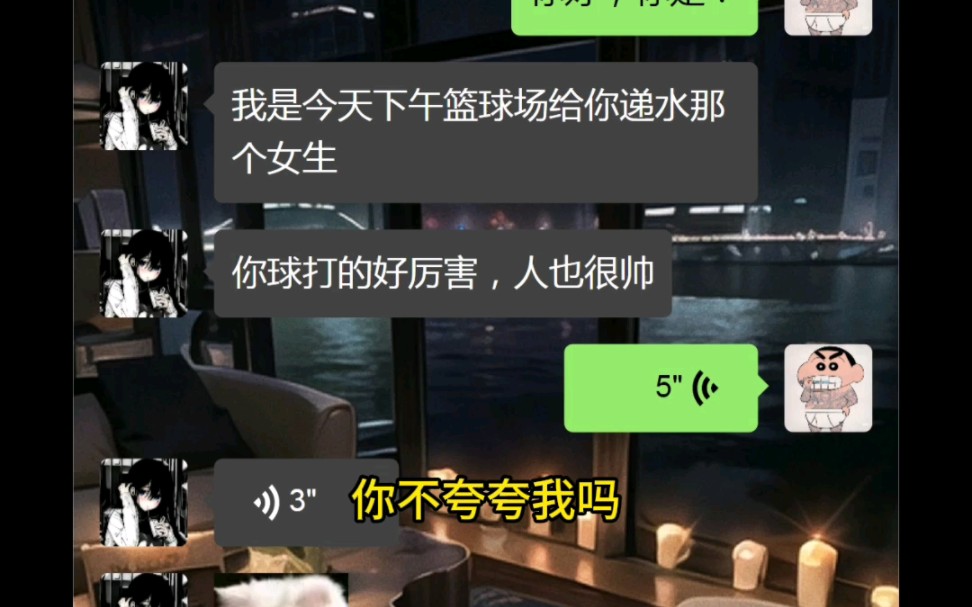Open avatar beside the basketball court message
Image resolution: width=972 pixels, height=607 pixels.
click(x=144, y=106)
